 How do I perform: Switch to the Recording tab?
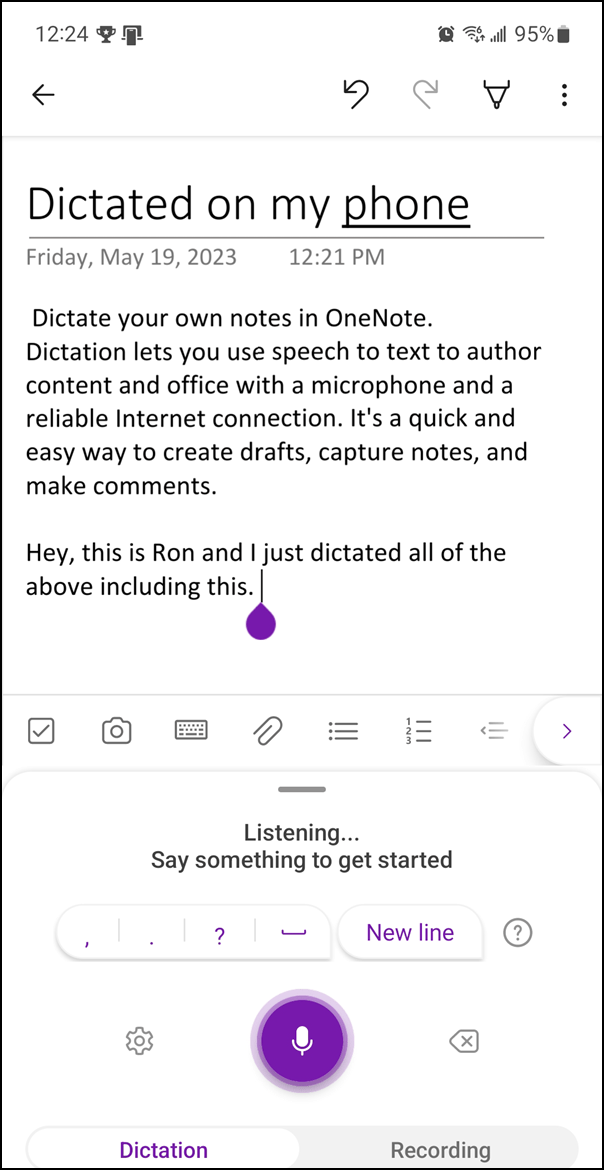(440, 1150)
